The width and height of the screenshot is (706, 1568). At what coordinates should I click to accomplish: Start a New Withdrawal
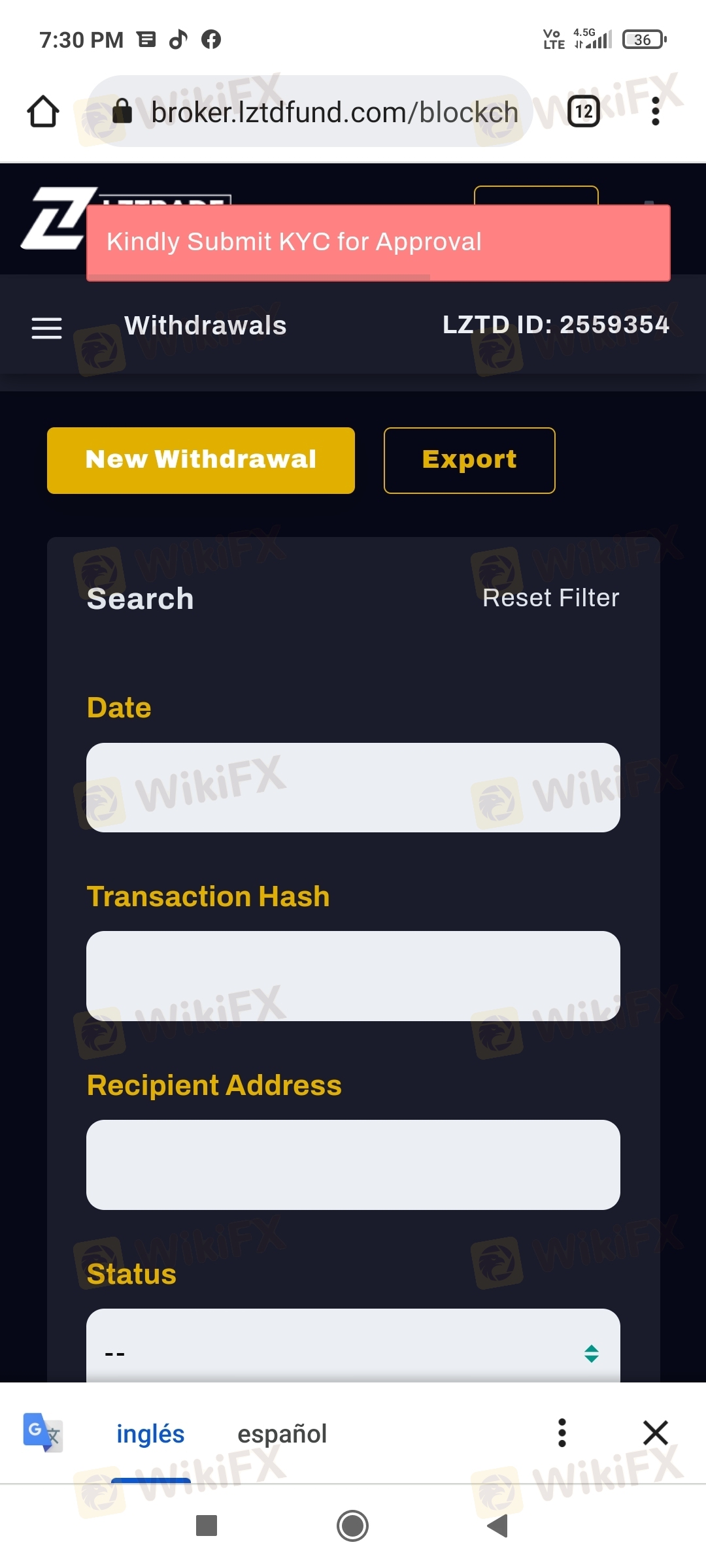click(201, 460)
